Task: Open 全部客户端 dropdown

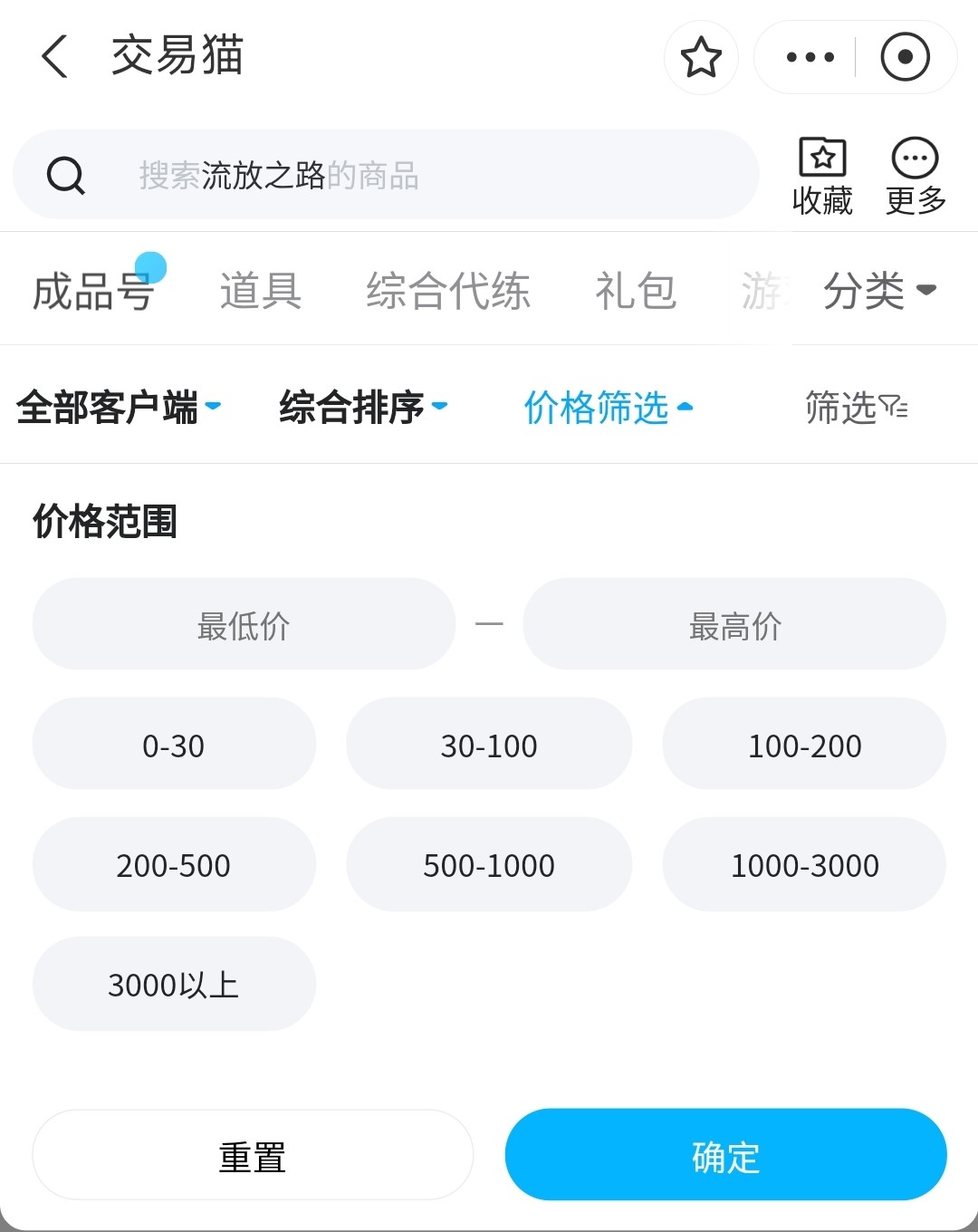Action: click(x=119, y=407)
